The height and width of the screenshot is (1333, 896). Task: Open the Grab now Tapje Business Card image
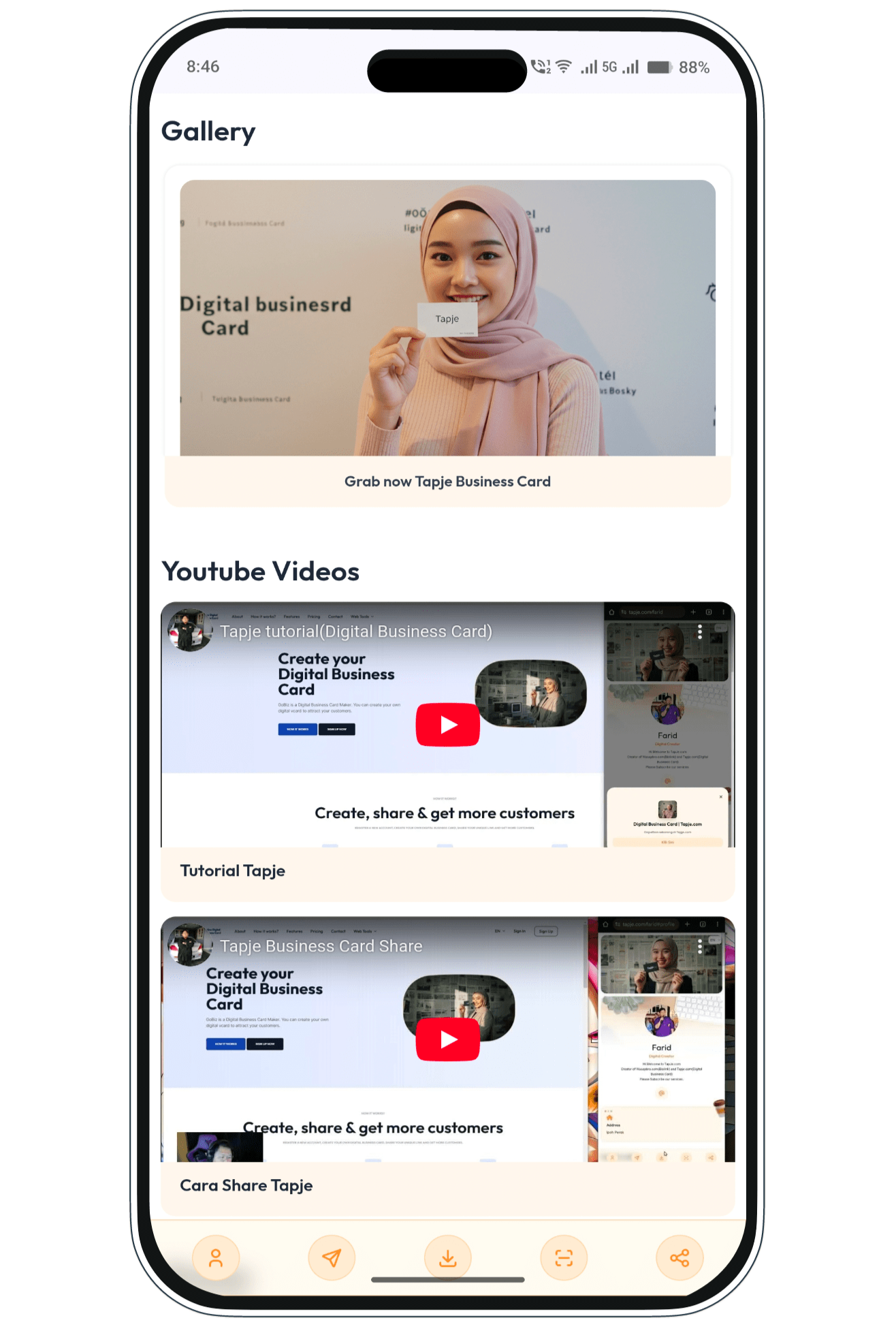pos(447,317)
